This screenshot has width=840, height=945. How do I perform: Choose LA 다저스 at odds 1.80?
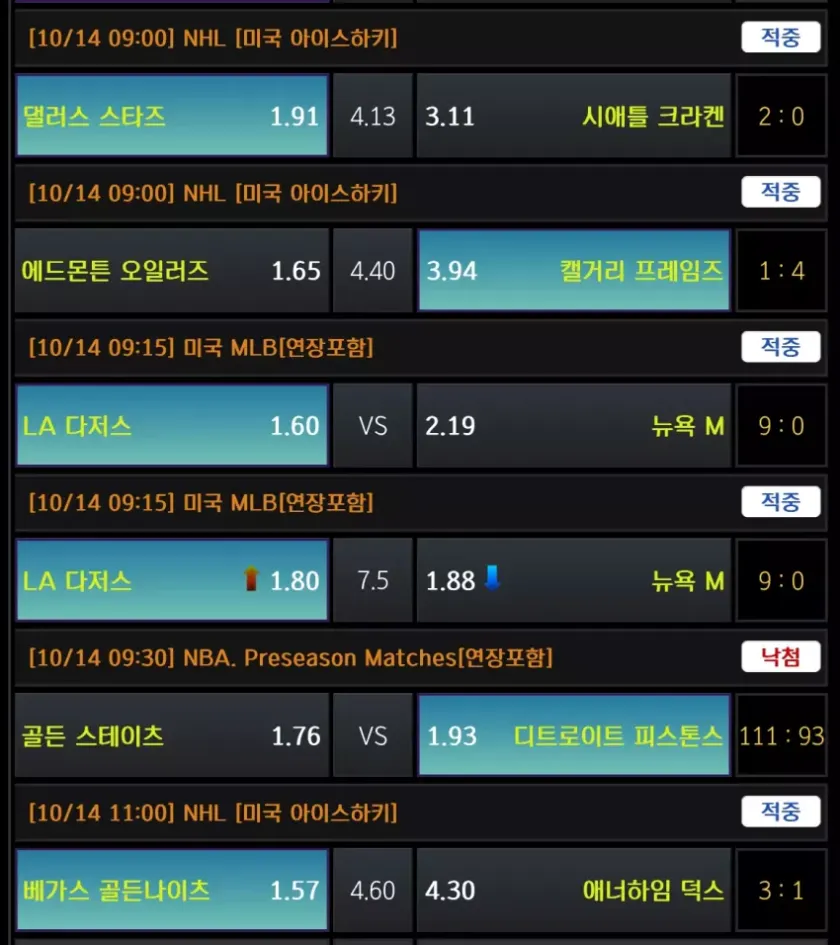[172, 581]
